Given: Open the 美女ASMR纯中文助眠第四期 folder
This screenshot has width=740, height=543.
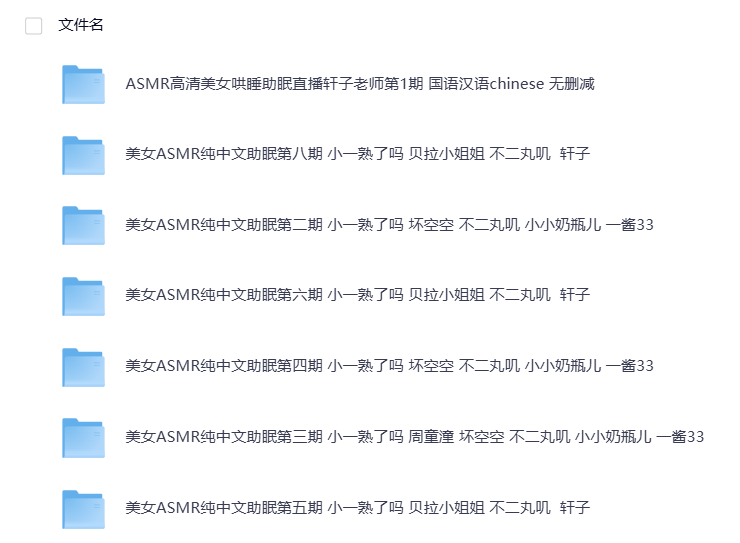Looking at the screenshot, I should 389,366.
